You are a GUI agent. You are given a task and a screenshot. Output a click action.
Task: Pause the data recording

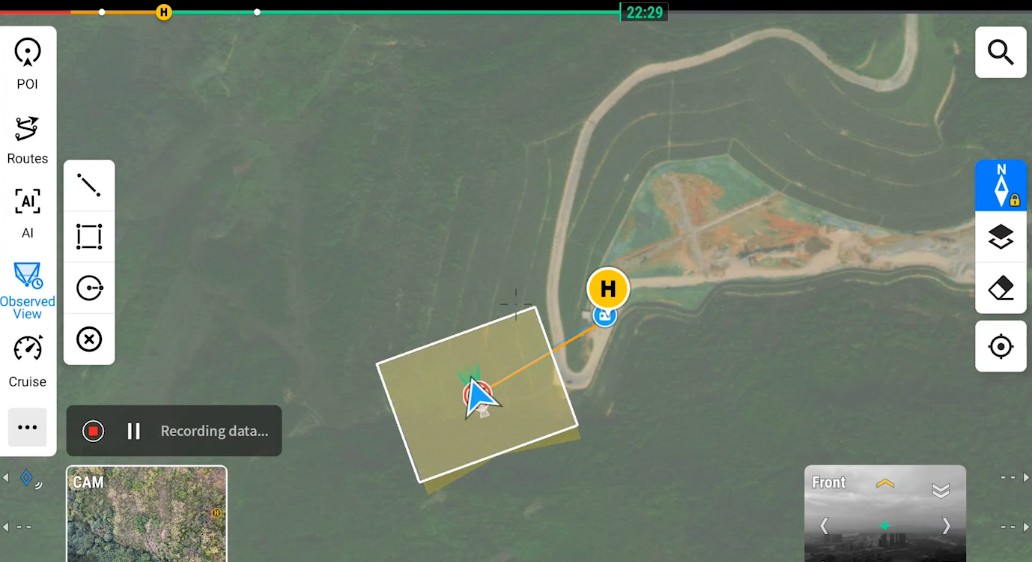pyautogui.click(x=133, y=431)
